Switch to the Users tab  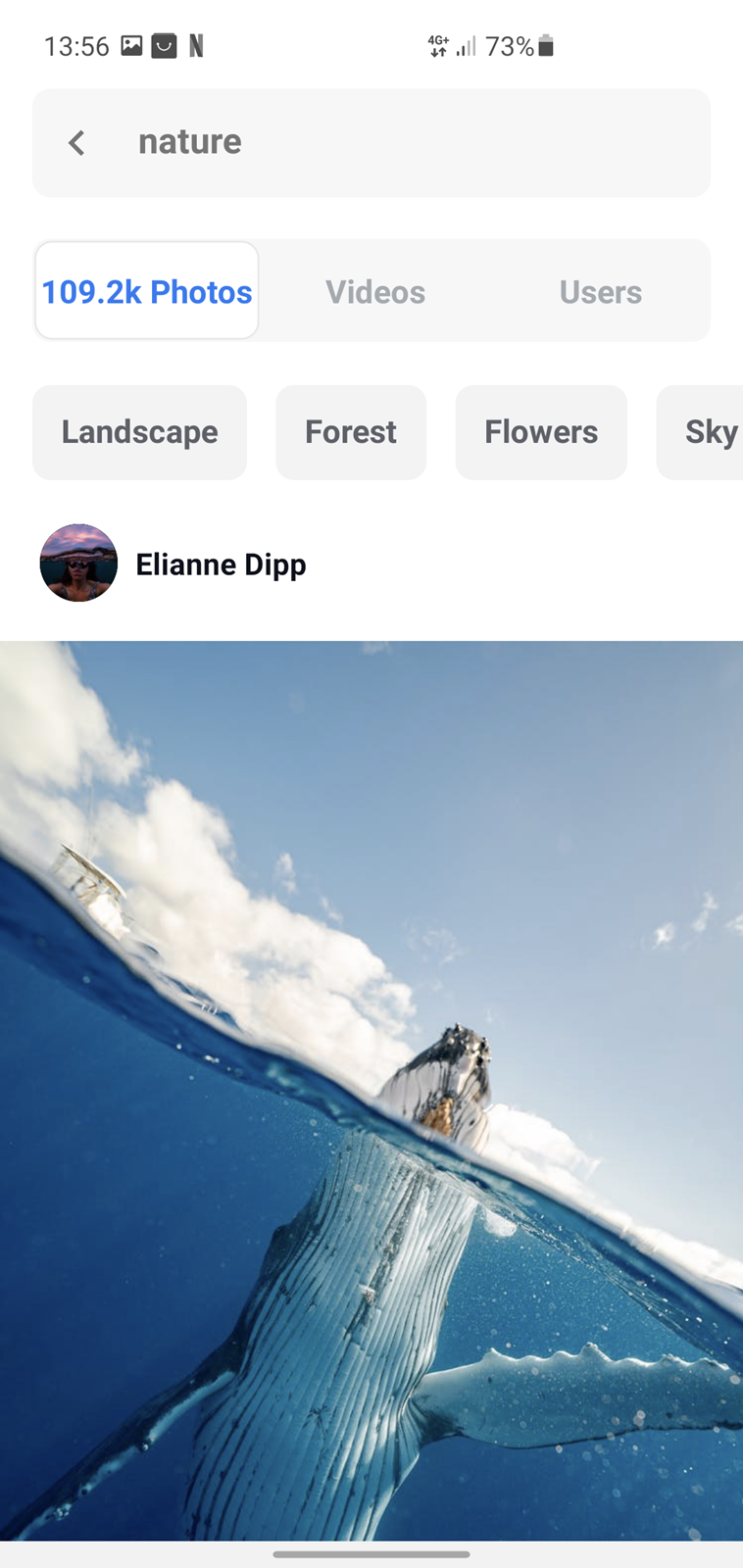(x=600, y=292)
